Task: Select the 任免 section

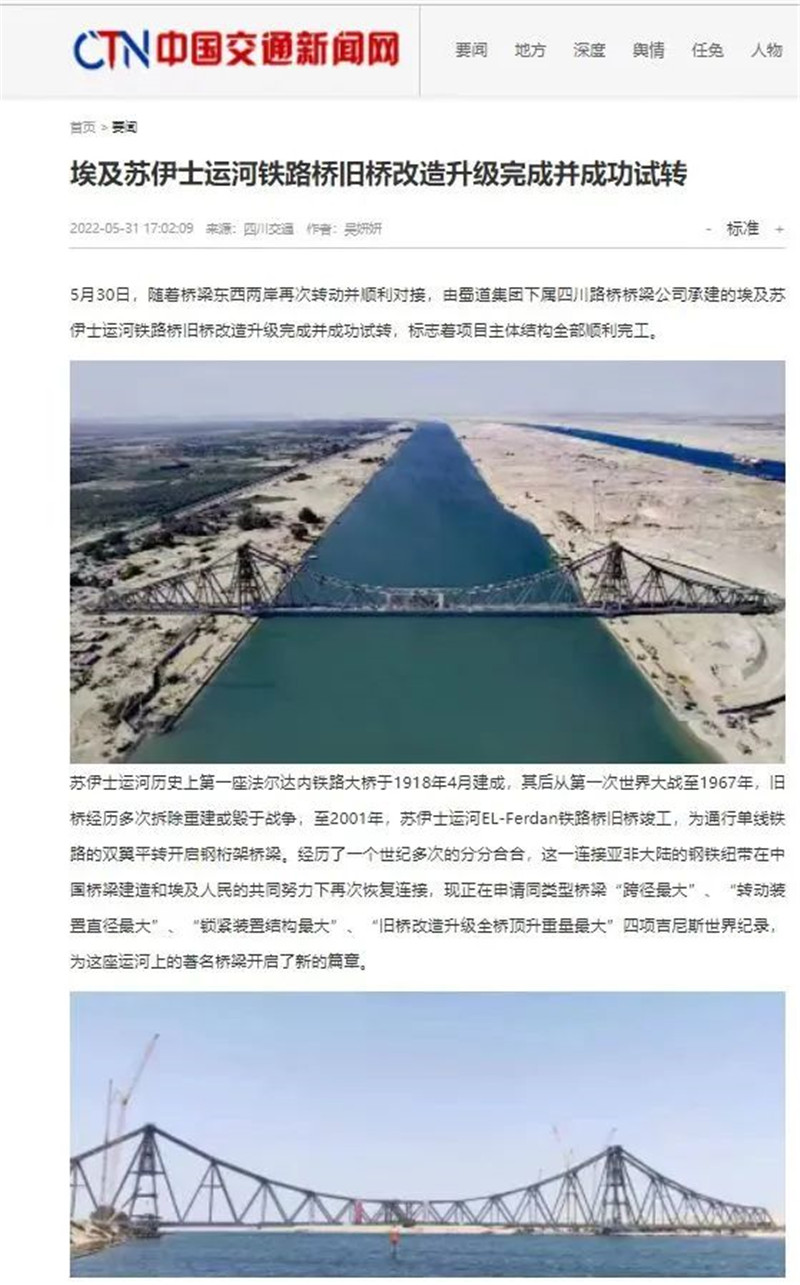Action: tap(707, 50)
